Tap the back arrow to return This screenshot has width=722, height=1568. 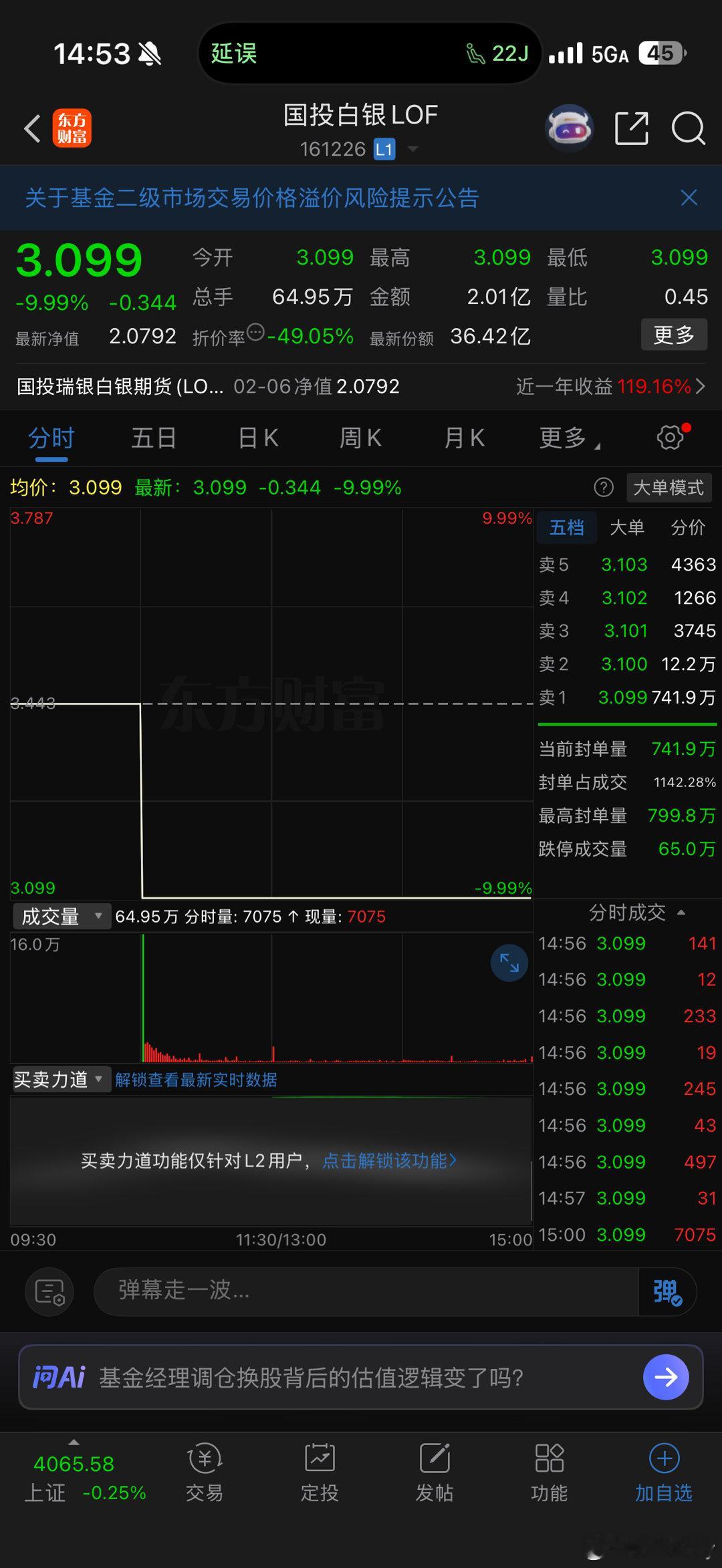click(x=31, y=128)
